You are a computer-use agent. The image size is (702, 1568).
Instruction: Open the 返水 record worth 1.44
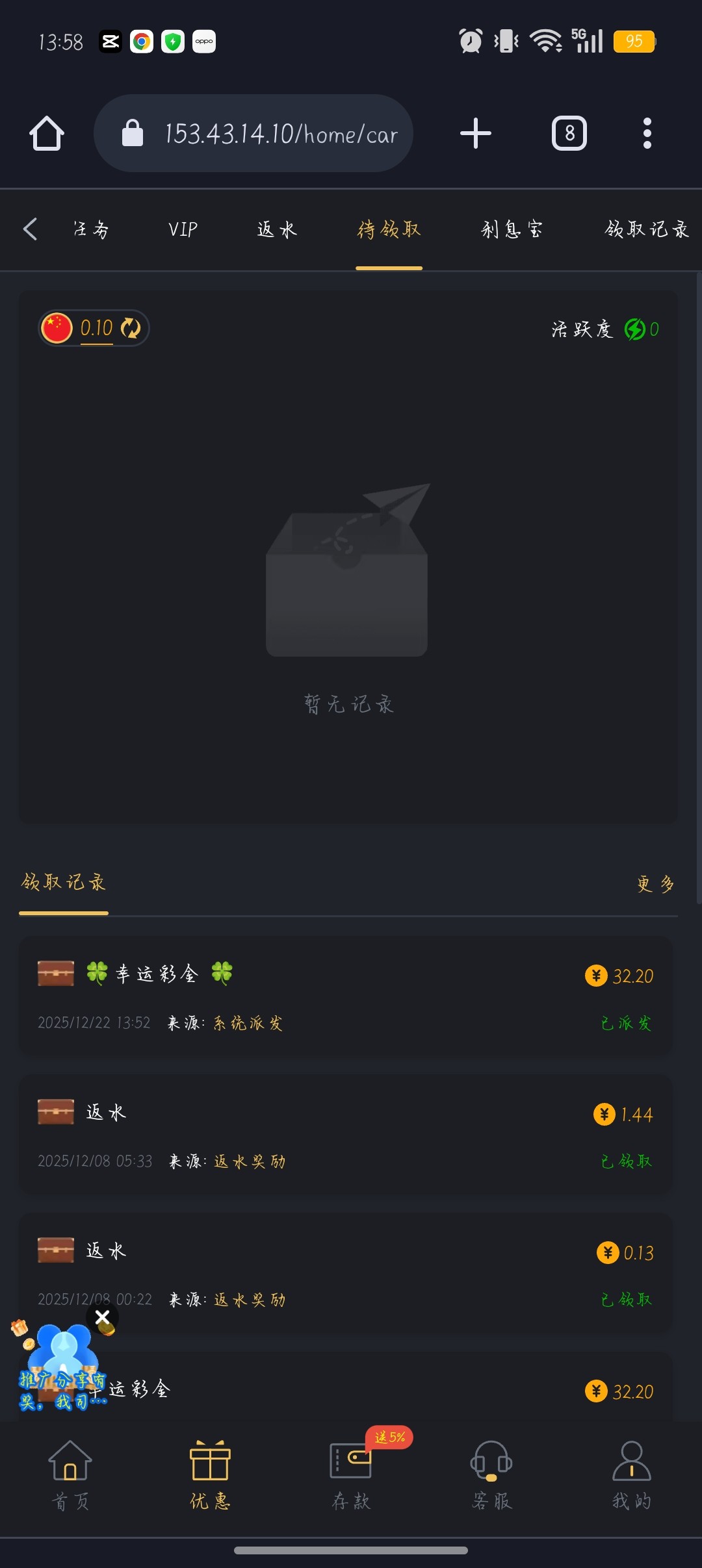345,1135
